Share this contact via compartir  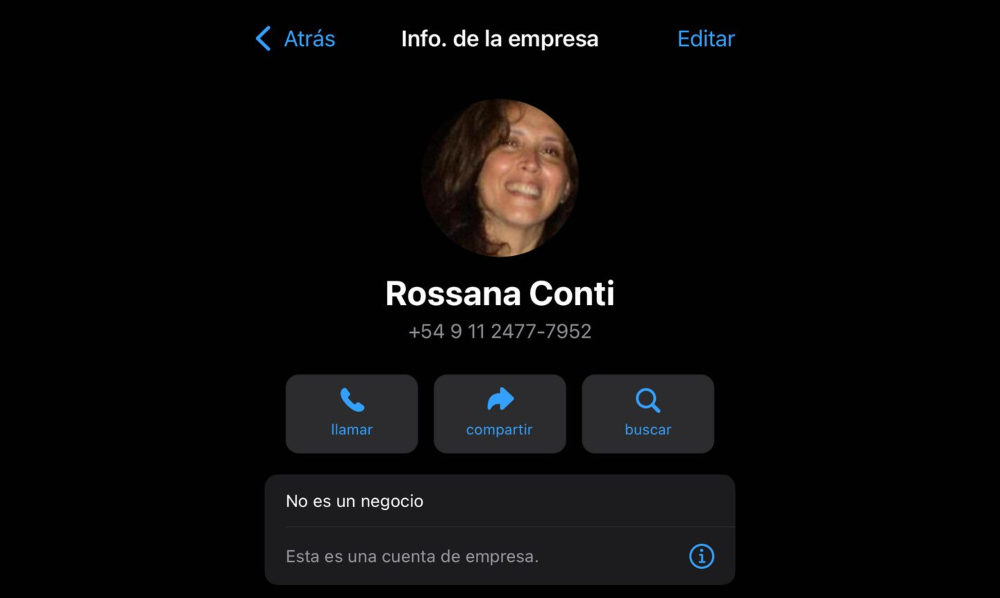(500, 413)
